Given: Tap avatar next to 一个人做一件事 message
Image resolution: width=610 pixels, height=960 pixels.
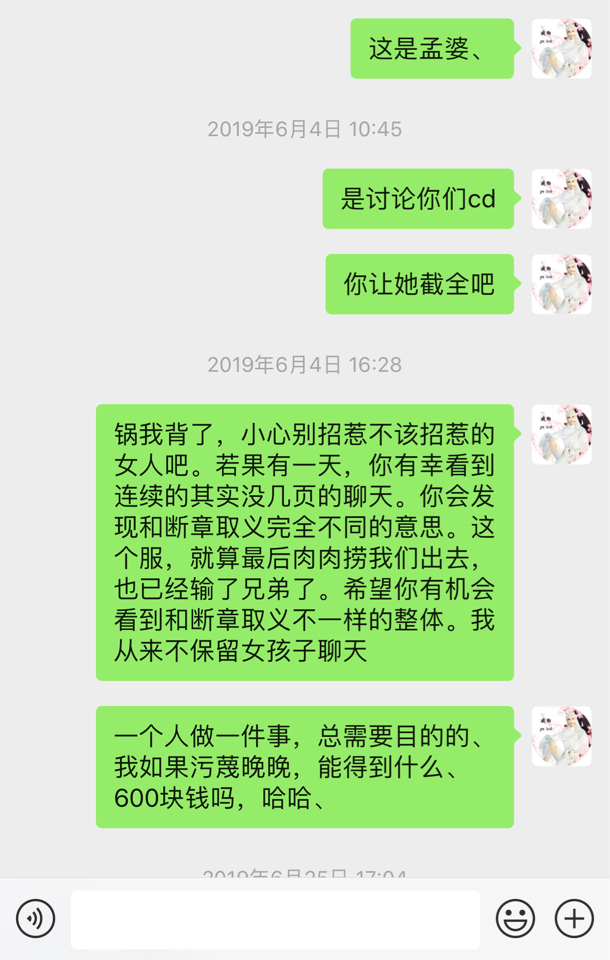Looking at the screenshot, I should (561, 736).
